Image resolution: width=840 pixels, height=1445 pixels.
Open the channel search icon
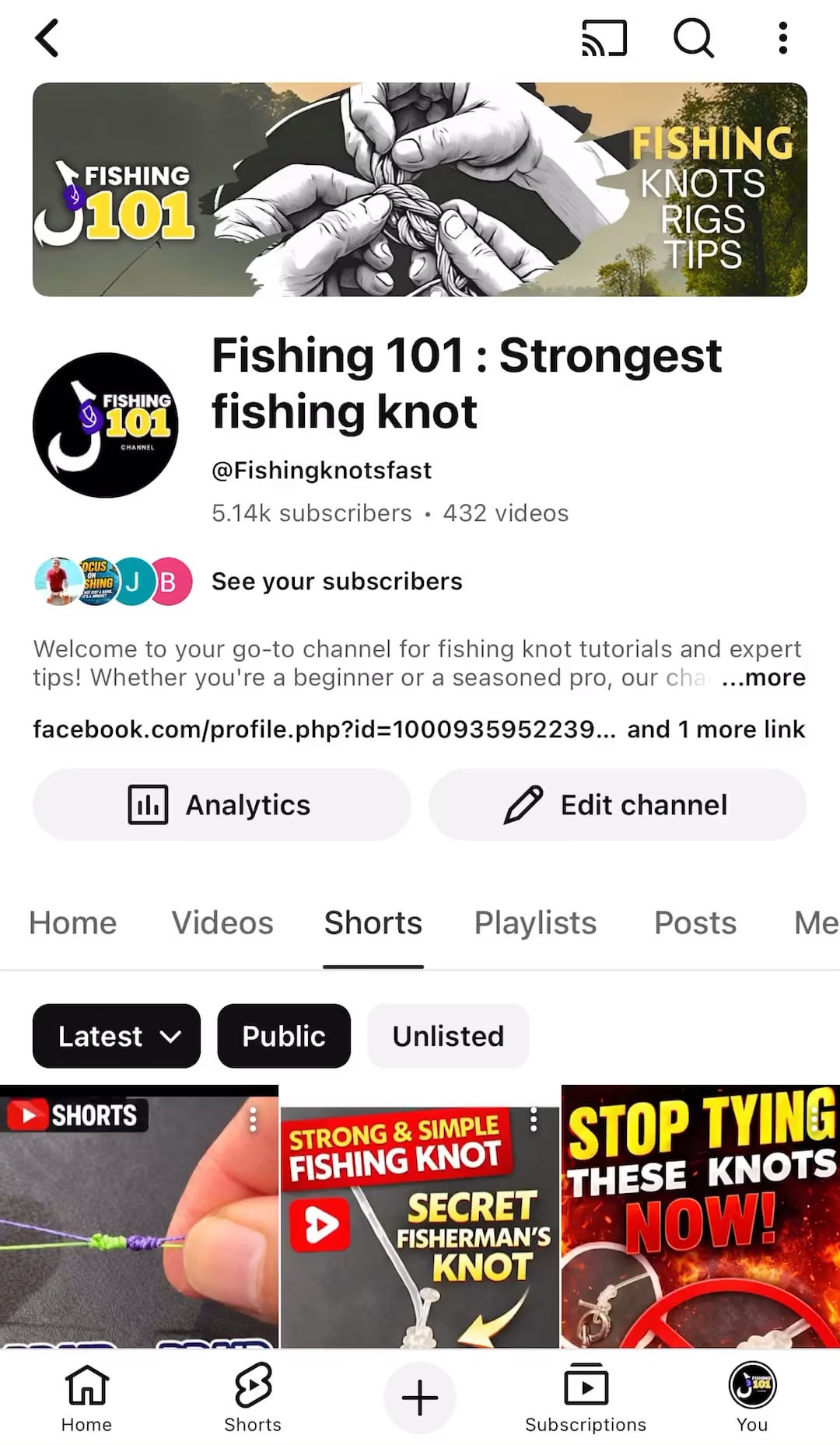pos(693,38)
